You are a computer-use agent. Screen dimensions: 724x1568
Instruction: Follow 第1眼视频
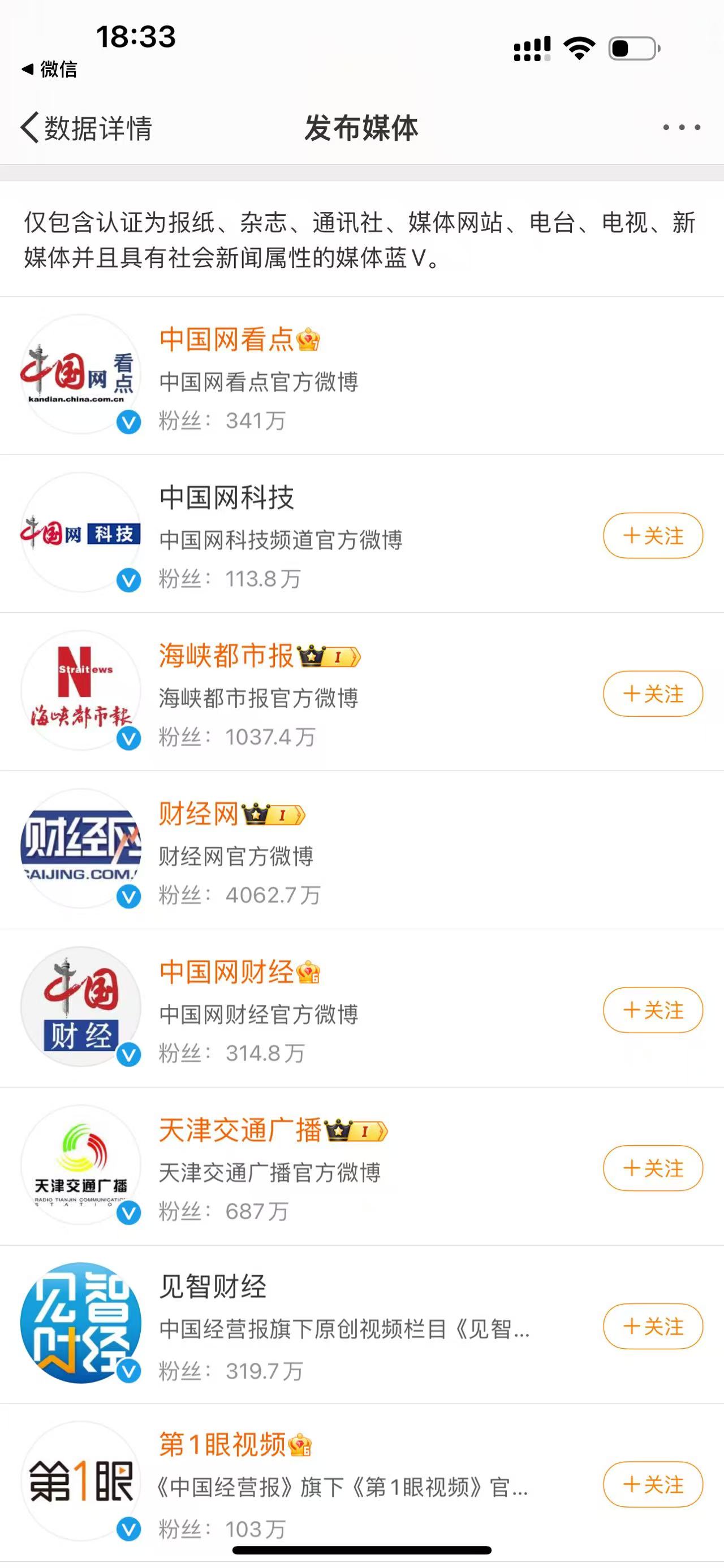tap(653, 1484)
